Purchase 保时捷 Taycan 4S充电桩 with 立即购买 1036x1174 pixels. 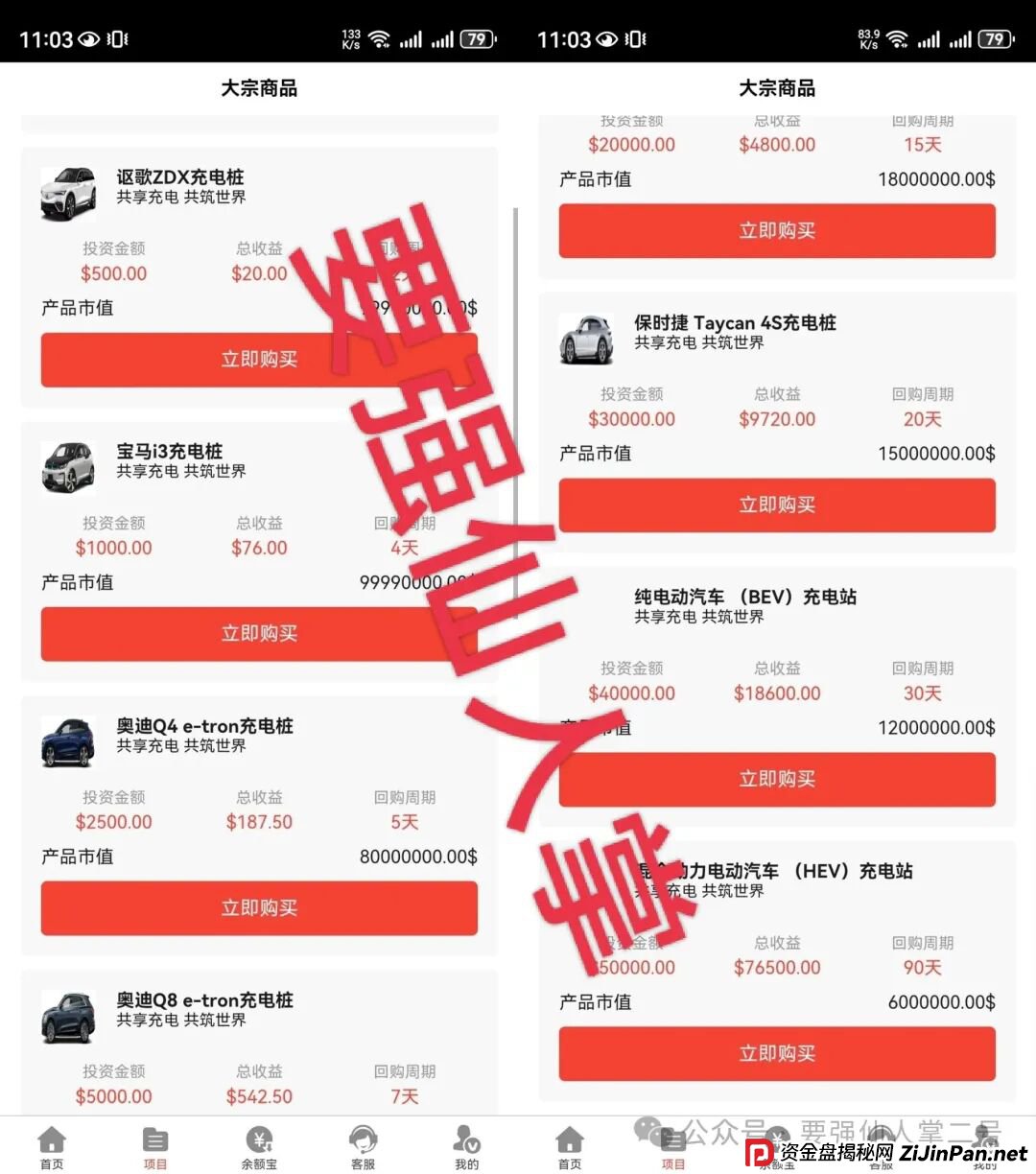click(x=776, y=505)
